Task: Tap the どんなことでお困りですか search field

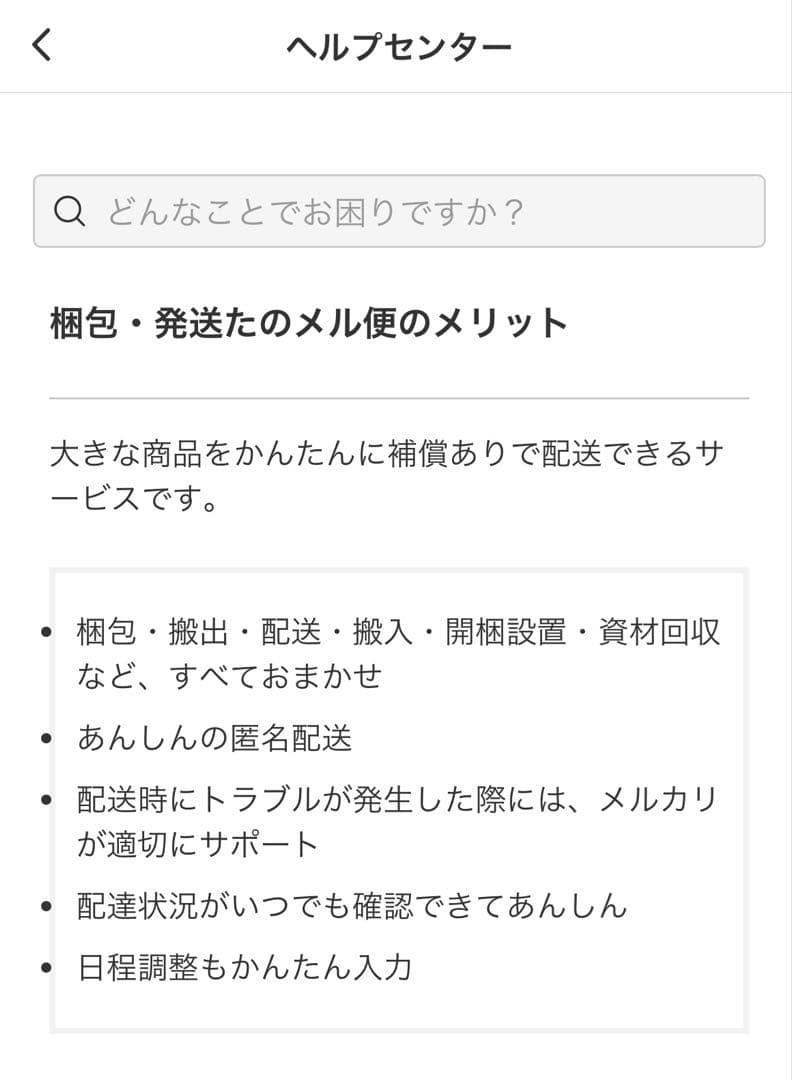Action: click(x=399, y=212)
